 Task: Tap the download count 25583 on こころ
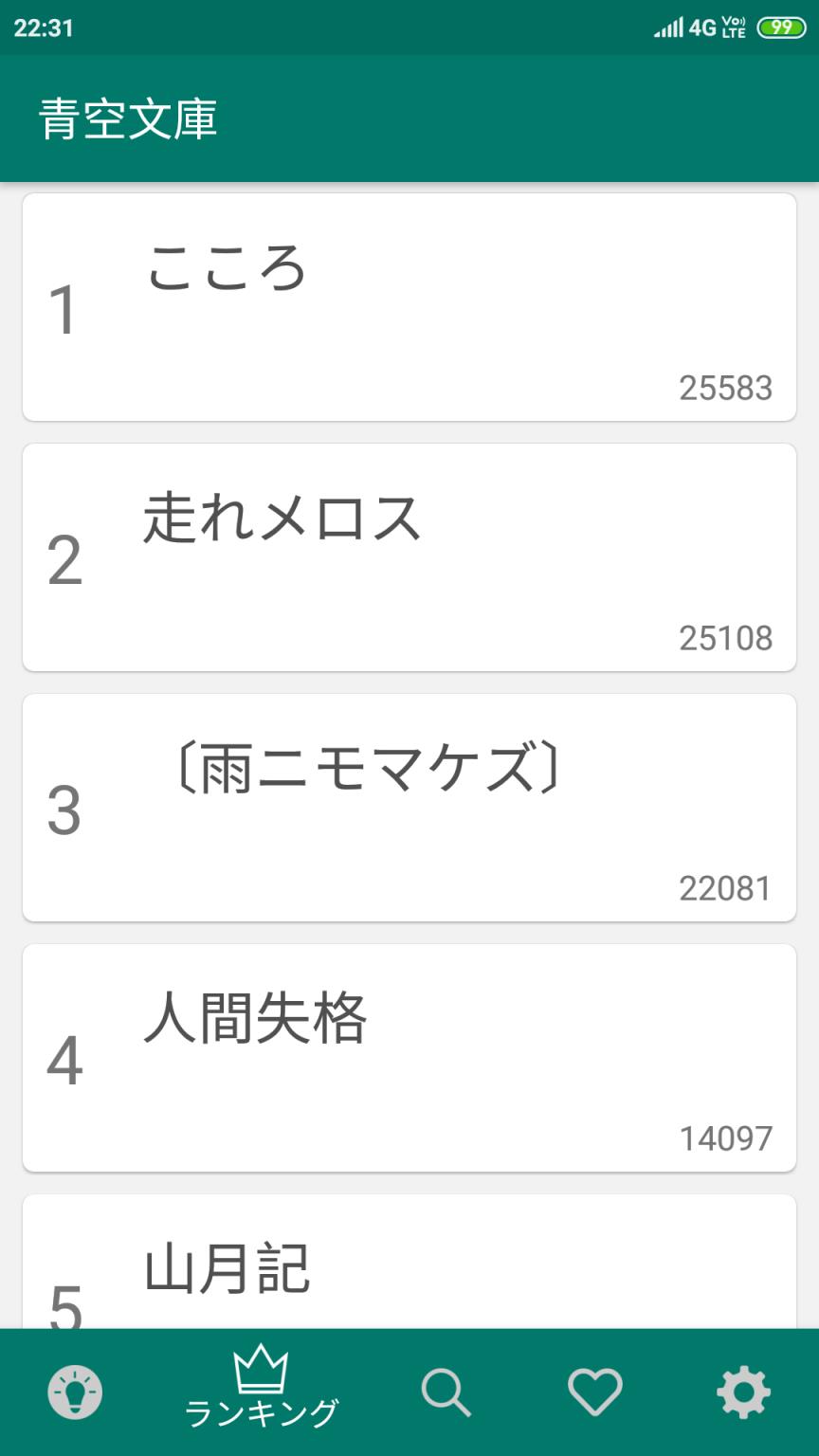tap(724, 387)
